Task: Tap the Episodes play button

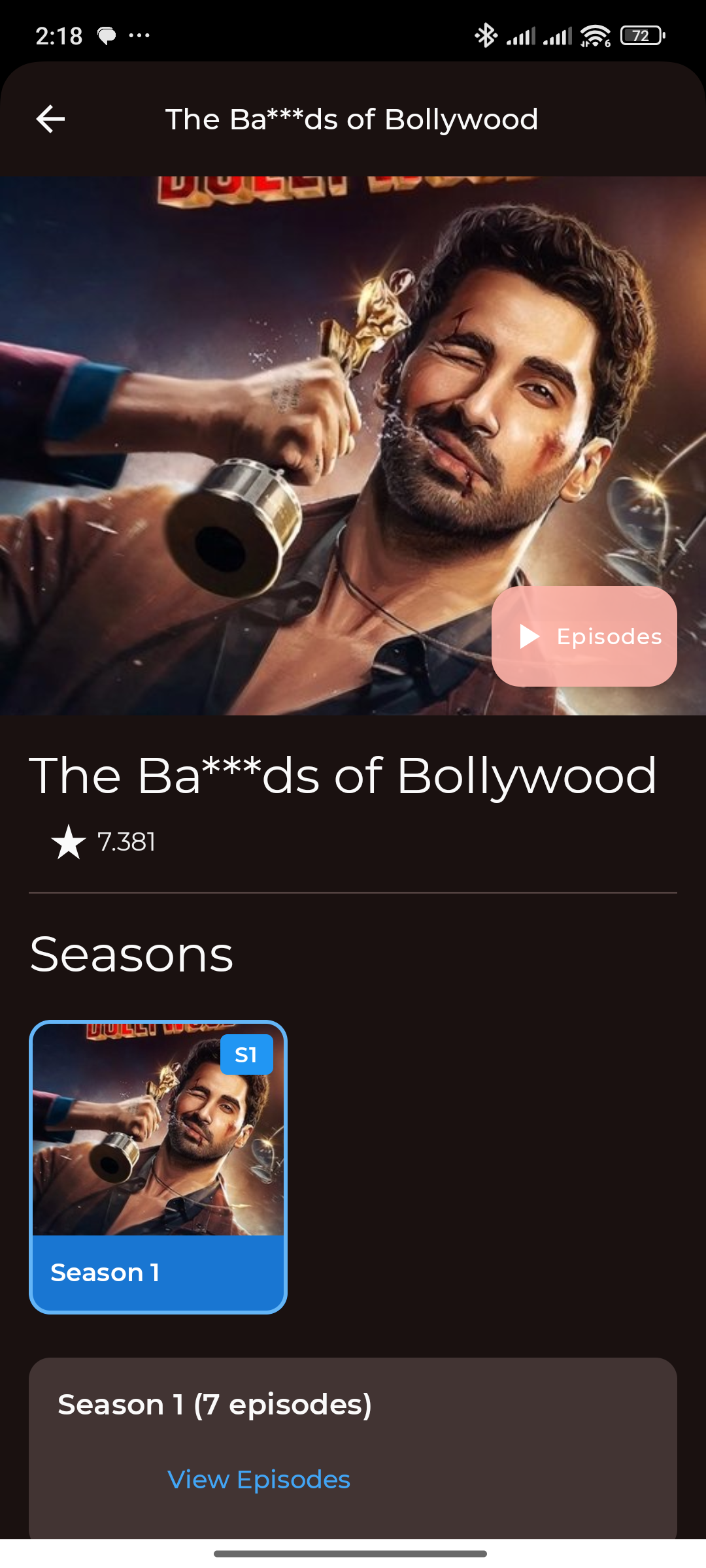Action: pyautogui.click(x=584, y=636)
